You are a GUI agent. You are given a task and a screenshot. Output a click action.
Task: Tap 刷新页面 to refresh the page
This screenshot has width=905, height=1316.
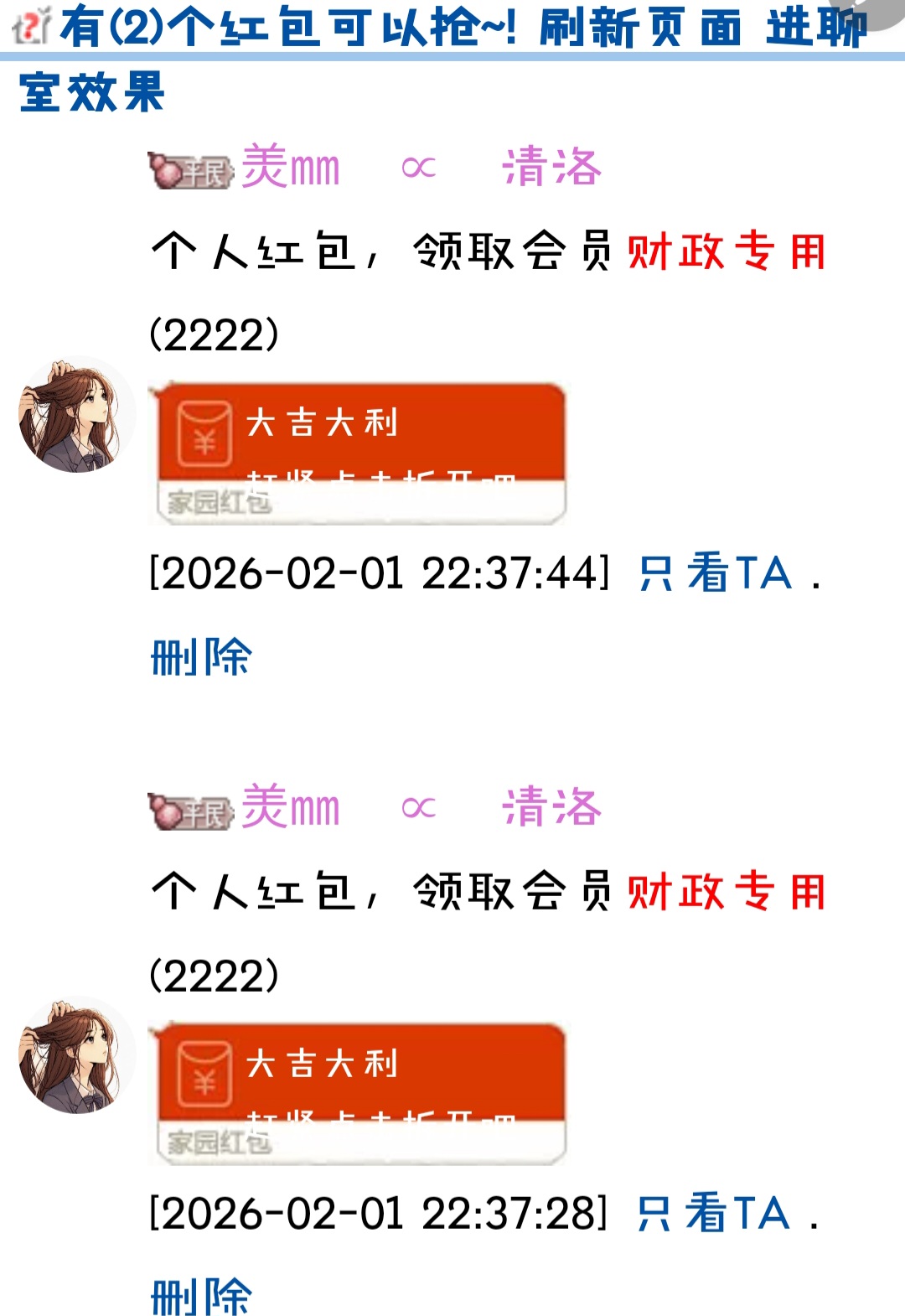pyautogui.click(x=640, y=27)
